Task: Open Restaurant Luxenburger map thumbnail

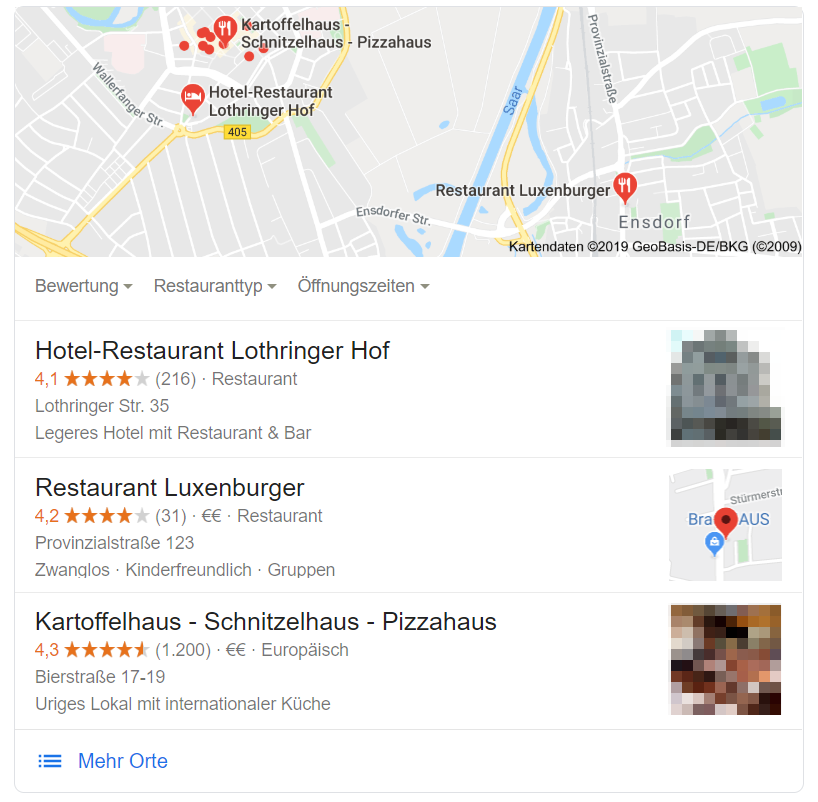Action: click(725, 525)
